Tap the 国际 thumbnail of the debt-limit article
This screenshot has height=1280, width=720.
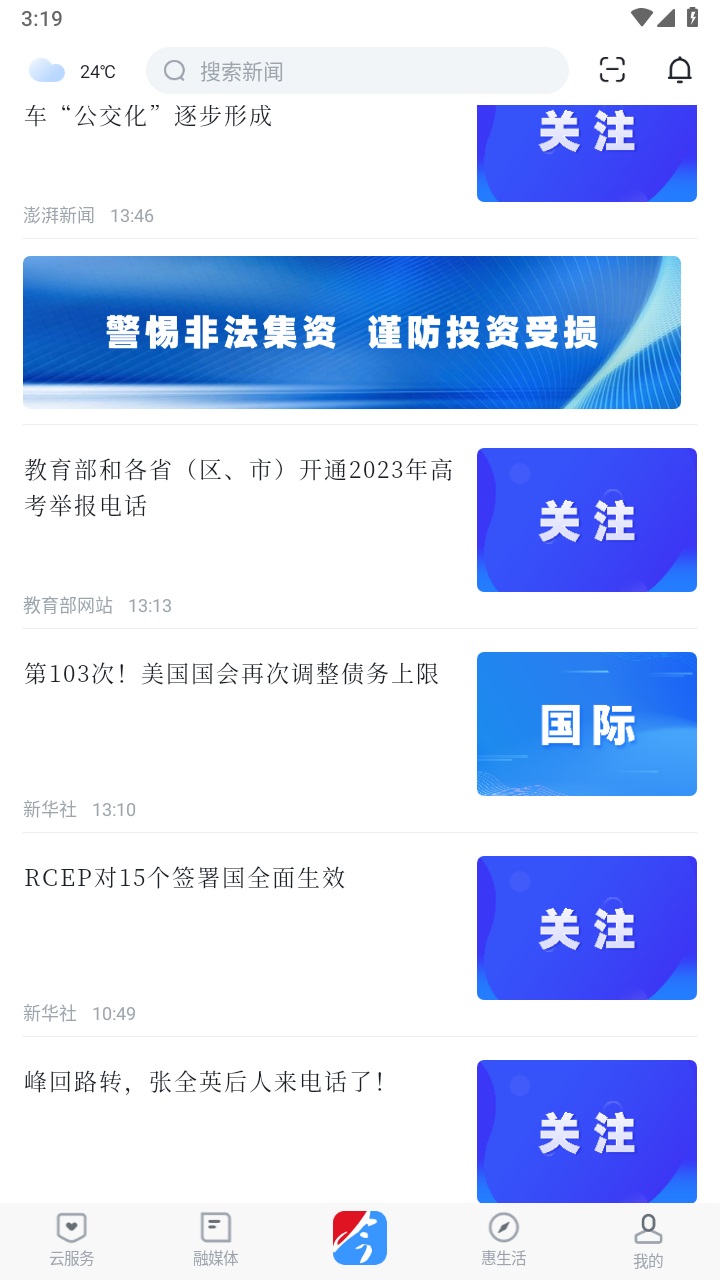click(586, 723)
